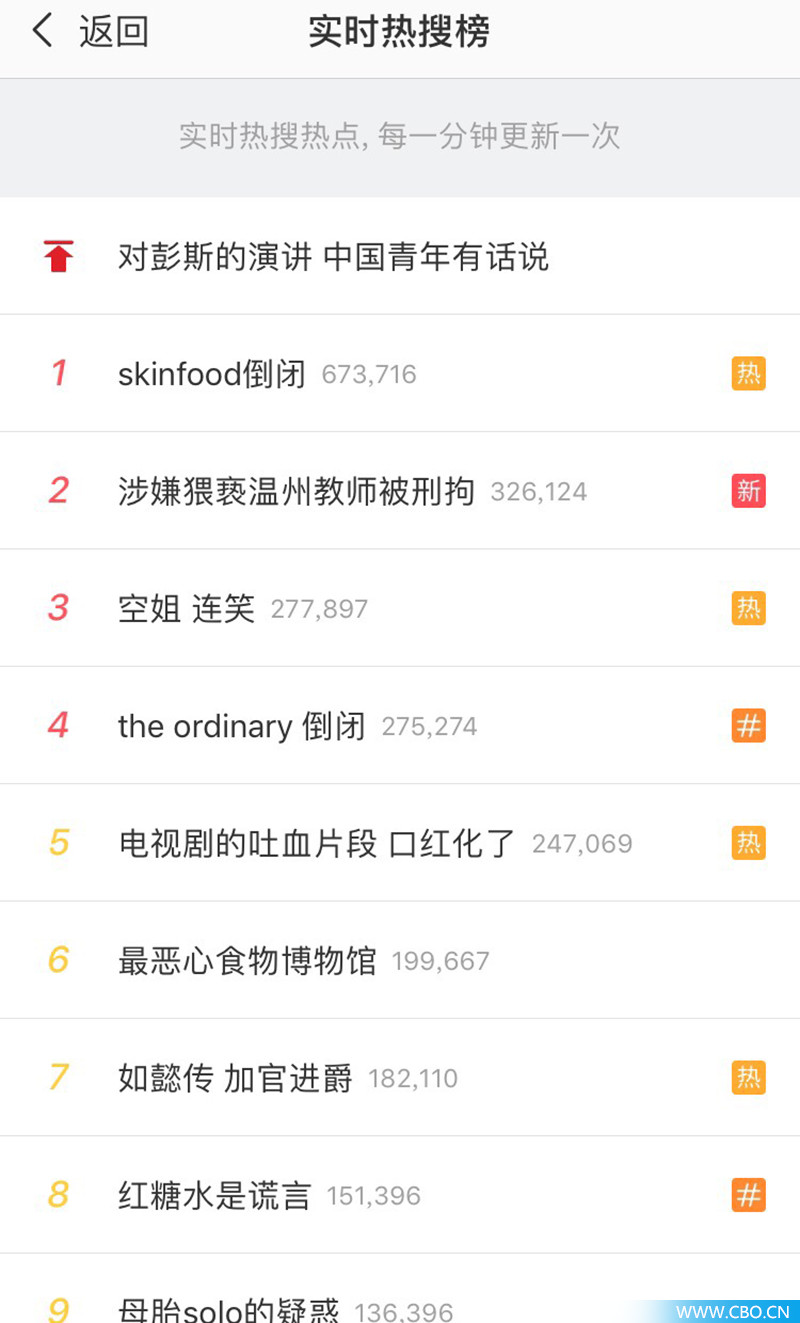This screenshot has height=1323, width=800.
Task: Click the orange 热 badge next to skinfood倒闭
Action: [x=748, y=373]
